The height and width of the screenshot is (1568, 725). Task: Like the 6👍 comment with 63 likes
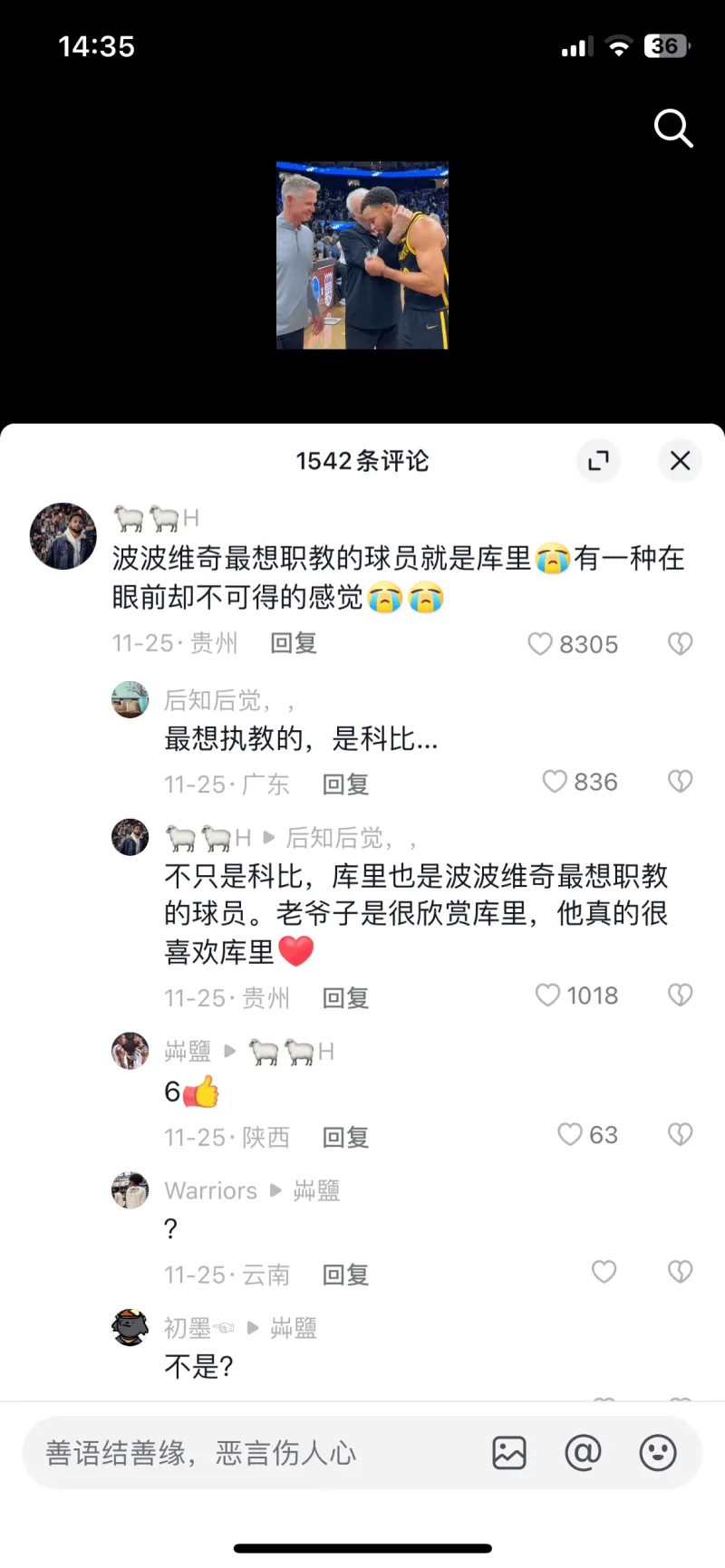(x=569, y=1135)
